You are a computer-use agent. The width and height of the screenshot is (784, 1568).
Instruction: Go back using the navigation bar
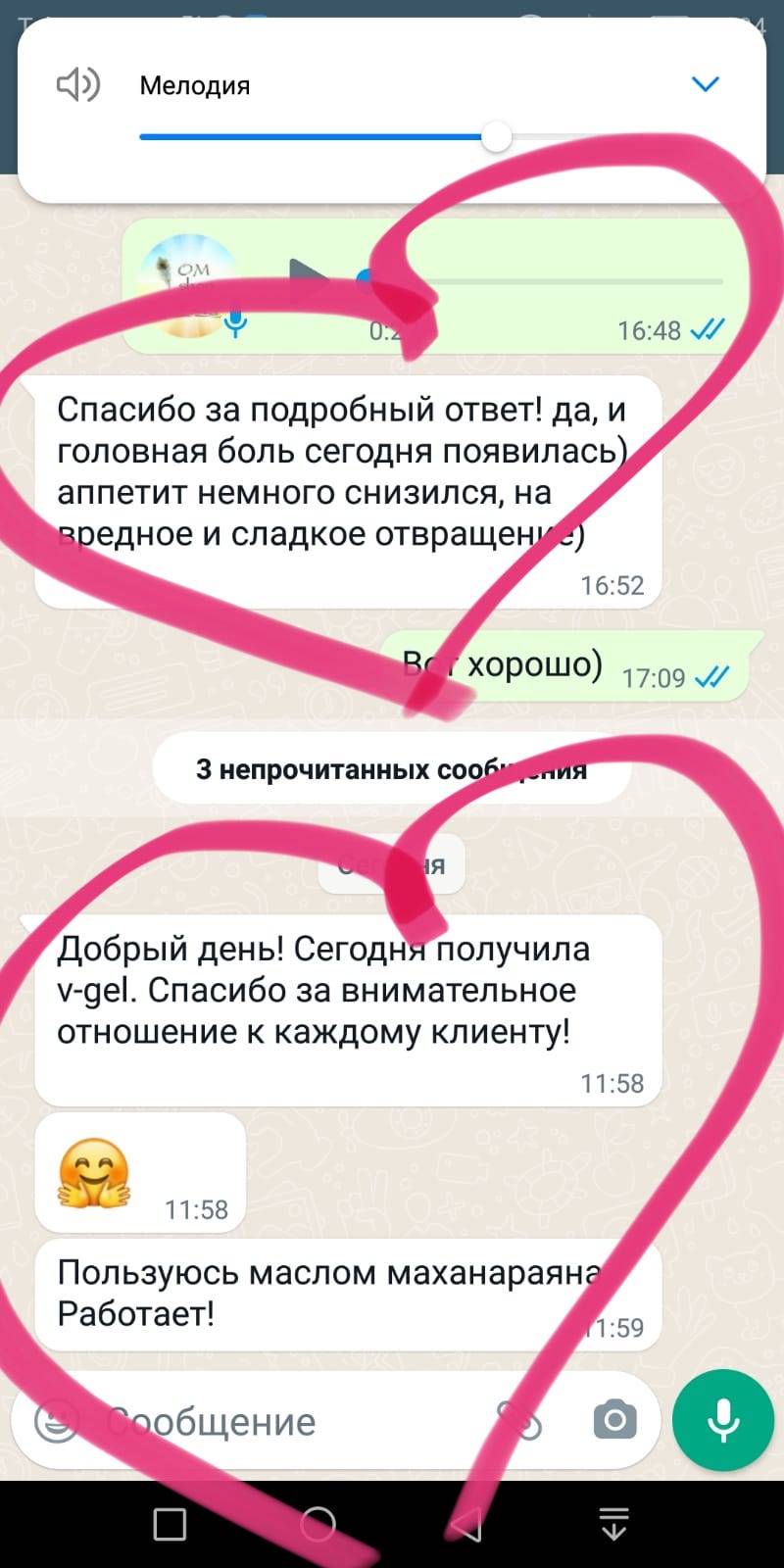[466, 1525]
